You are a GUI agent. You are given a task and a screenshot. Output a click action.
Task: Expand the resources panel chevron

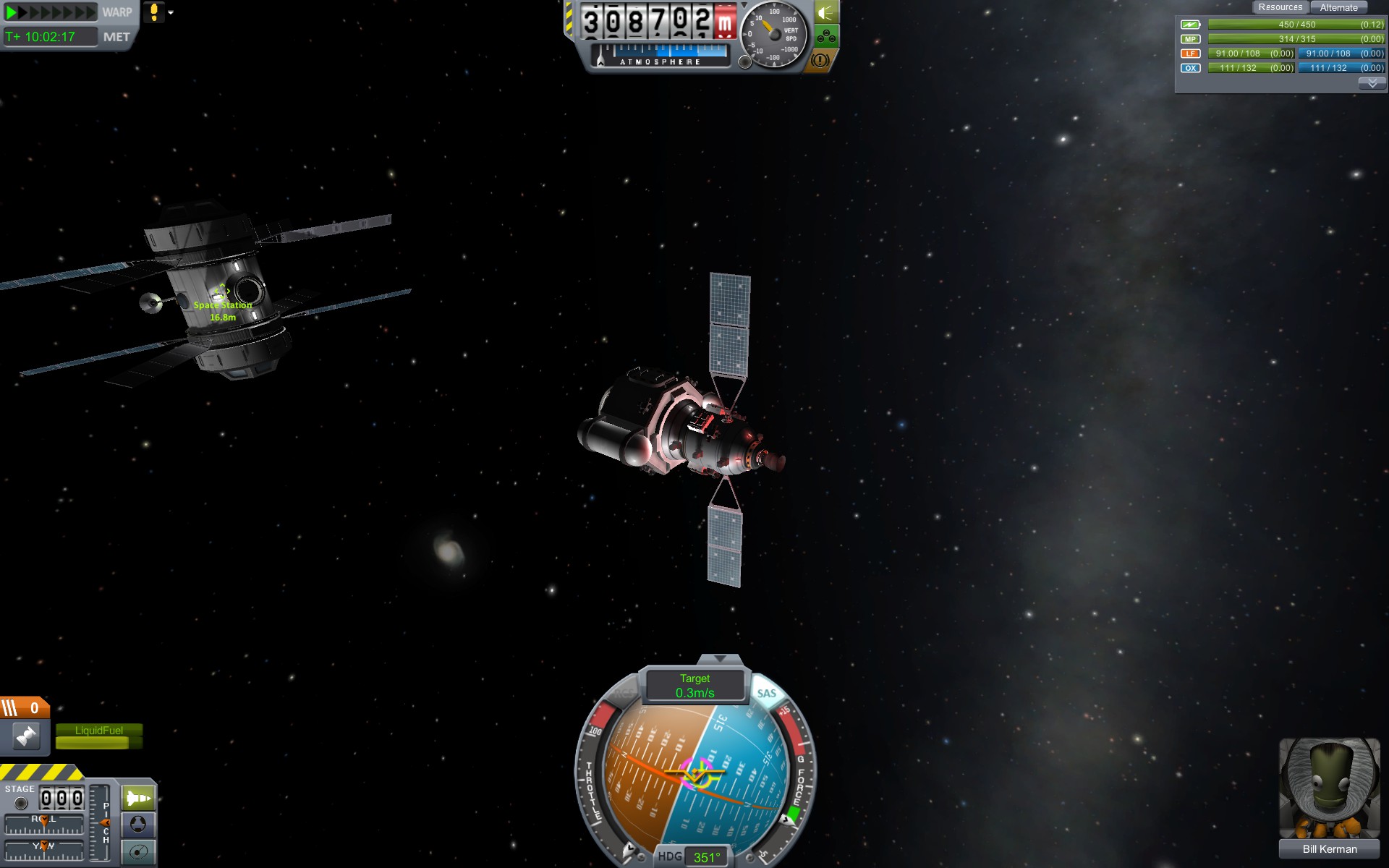[1372, 83]
